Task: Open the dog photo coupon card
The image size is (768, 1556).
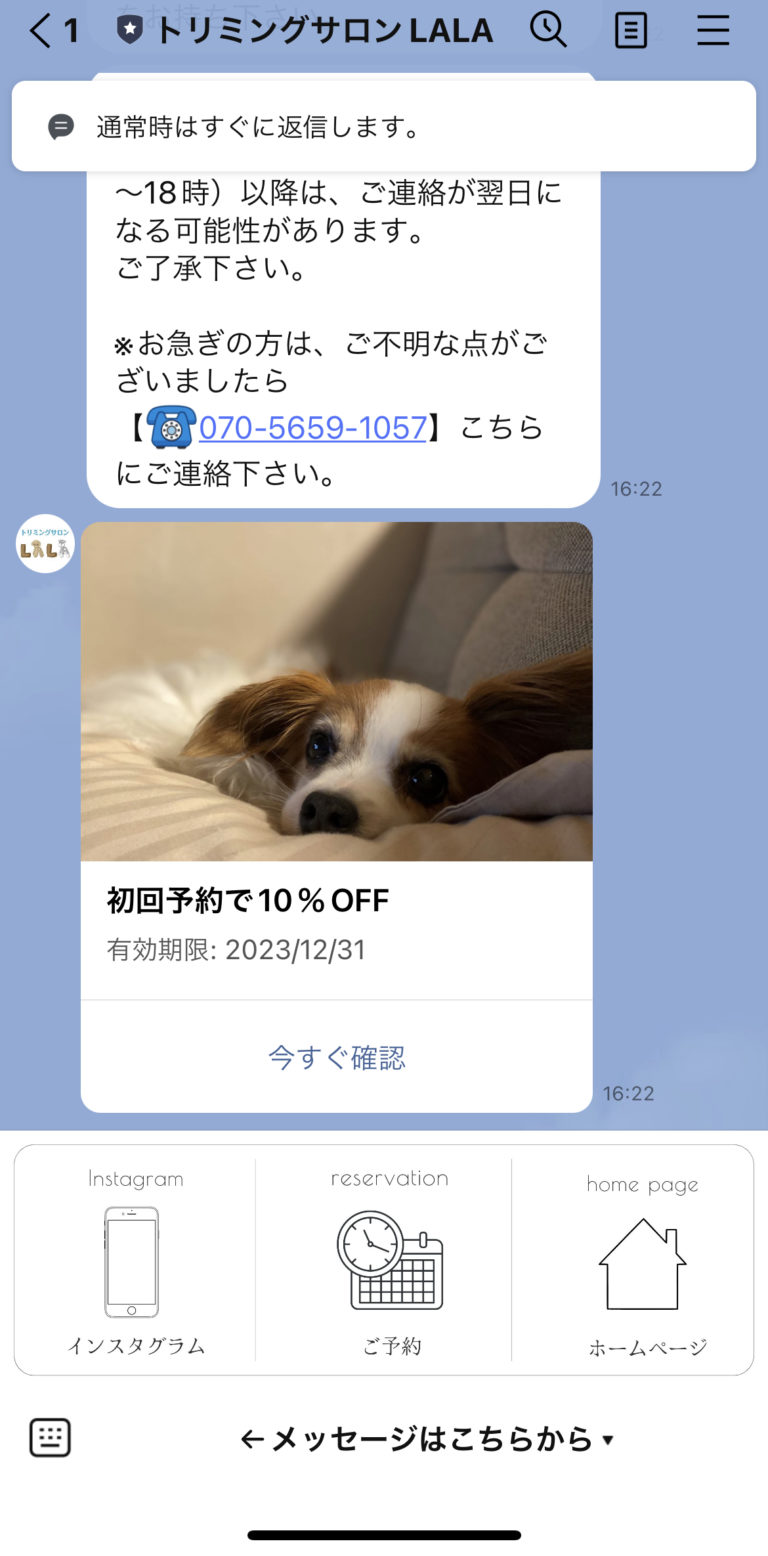Action: point(336,692)
